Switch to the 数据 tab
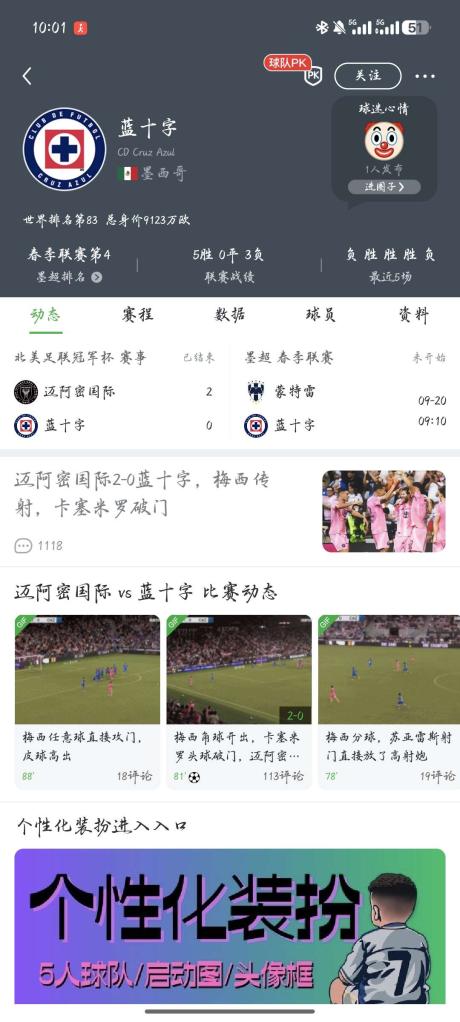 pyautogui.click(x=230, y=315)
